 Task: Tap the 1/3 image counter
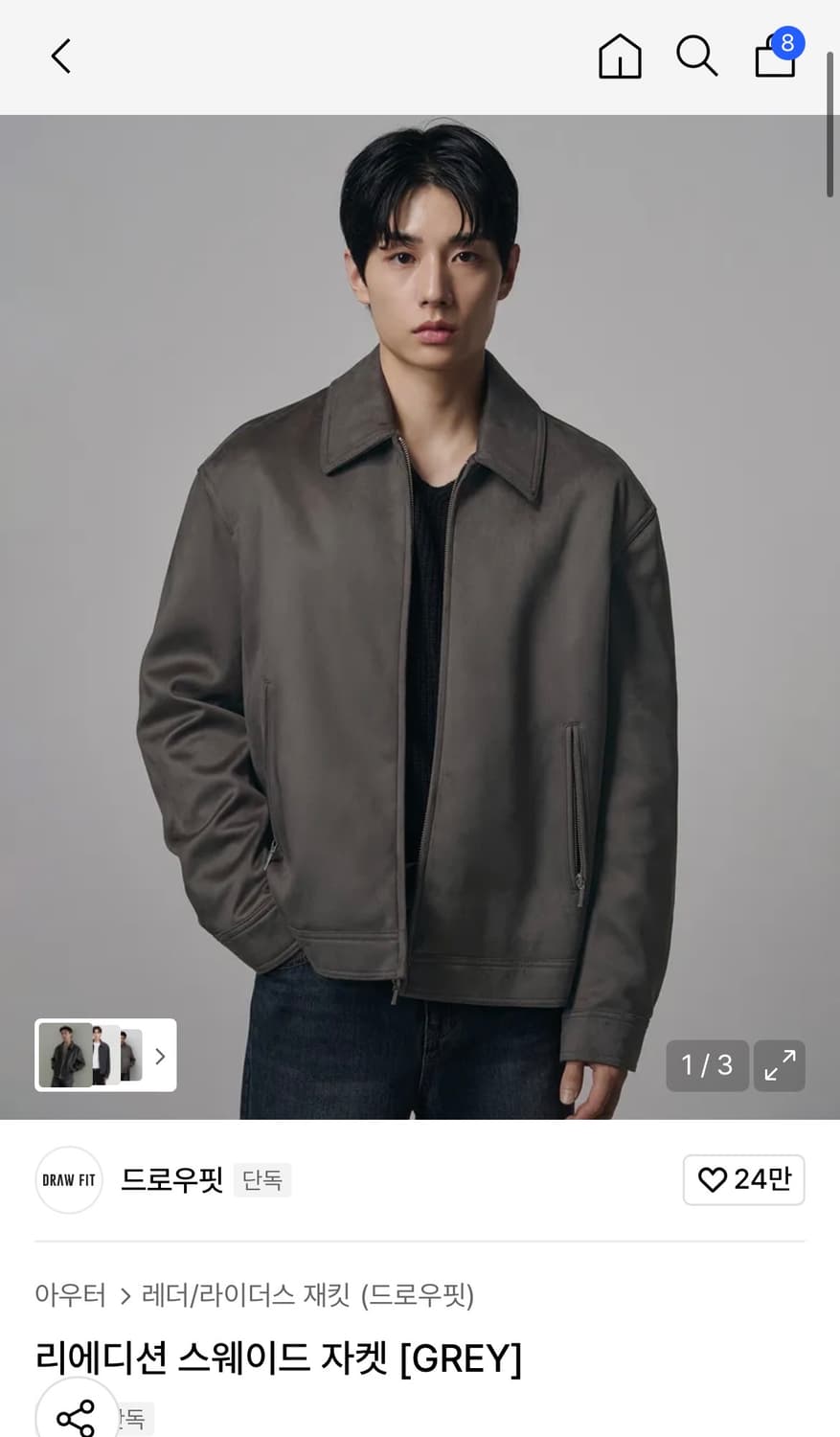pos(707,1065)
